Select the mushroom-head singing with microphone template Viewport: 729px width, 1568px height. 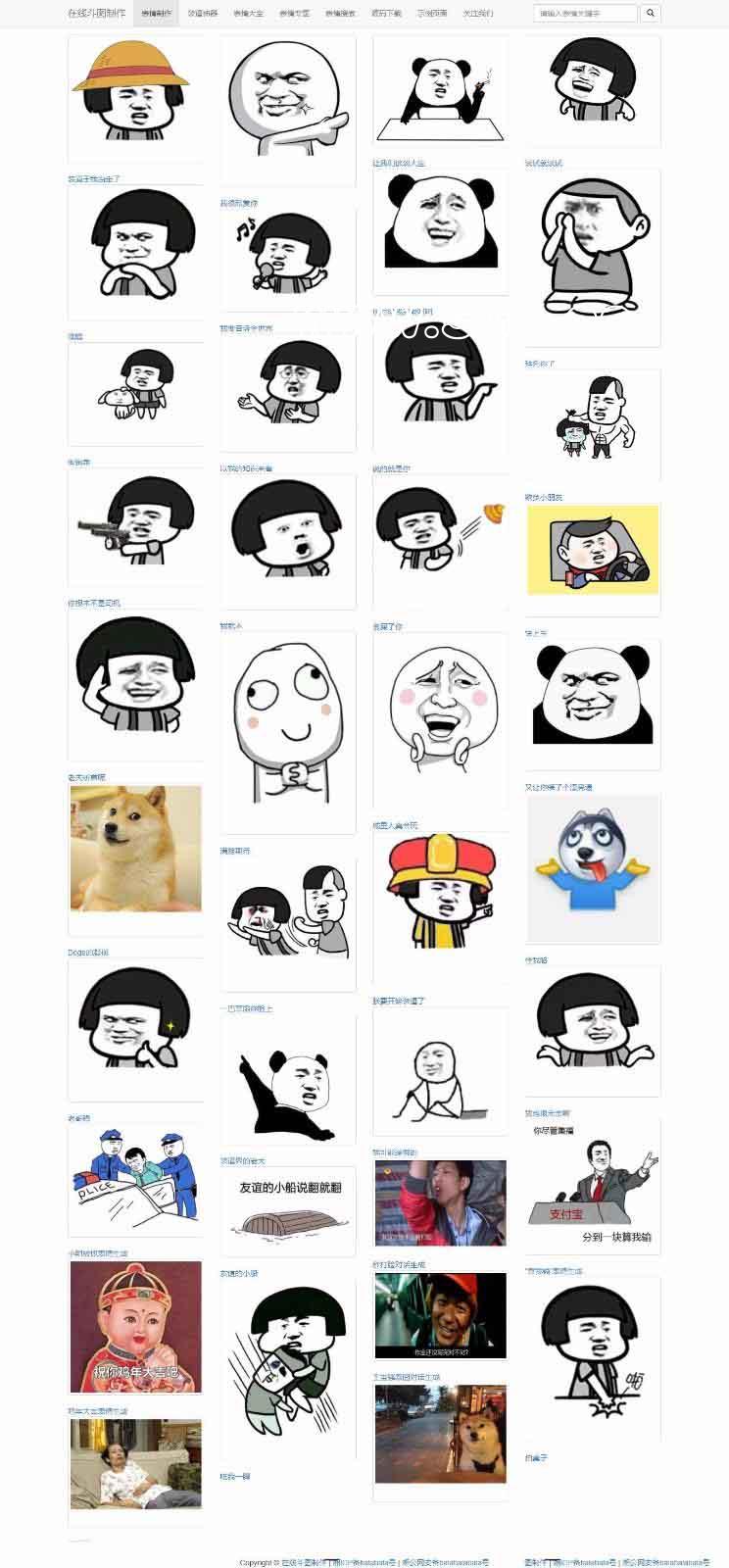[288, 257]
